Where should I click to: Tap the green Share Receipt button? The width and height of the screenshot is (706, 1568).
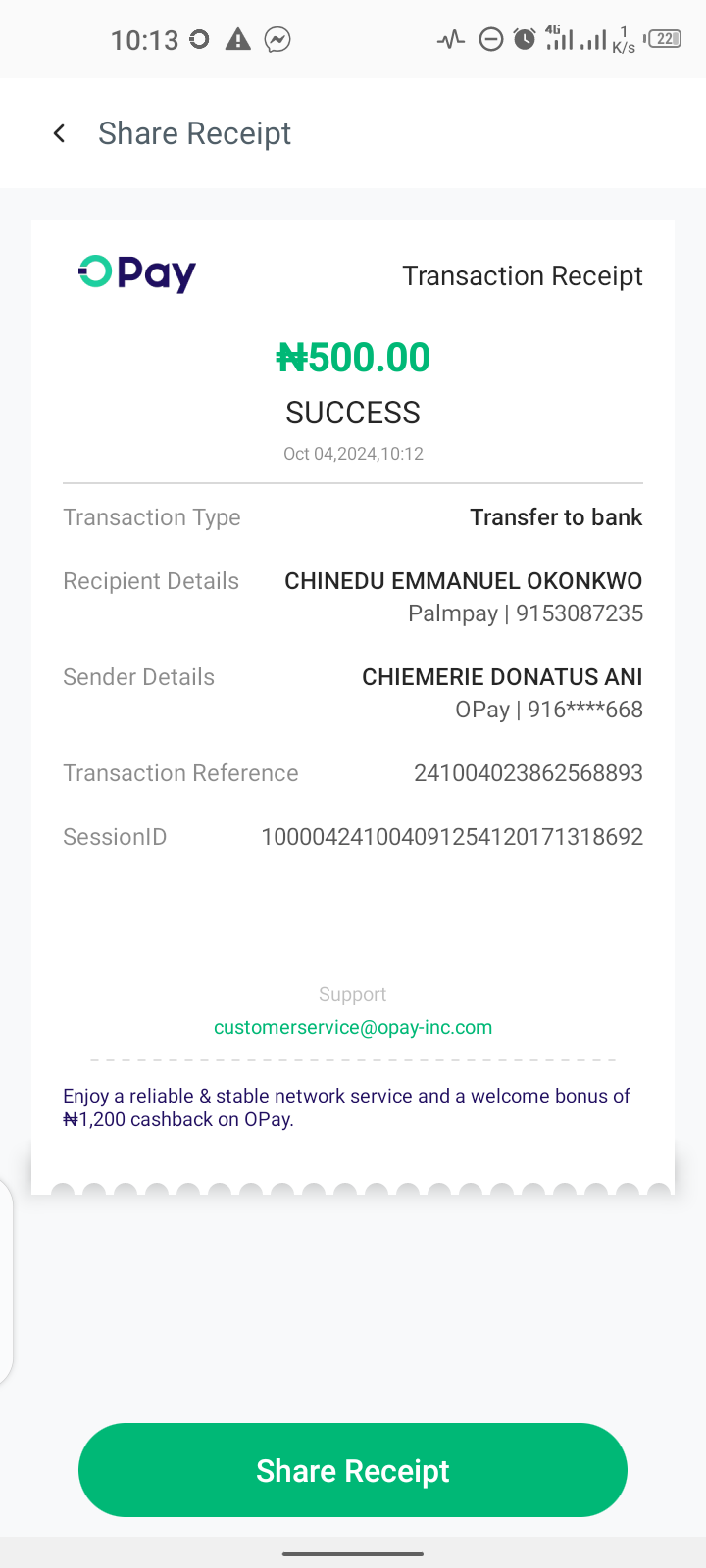tap(353, 1470)
